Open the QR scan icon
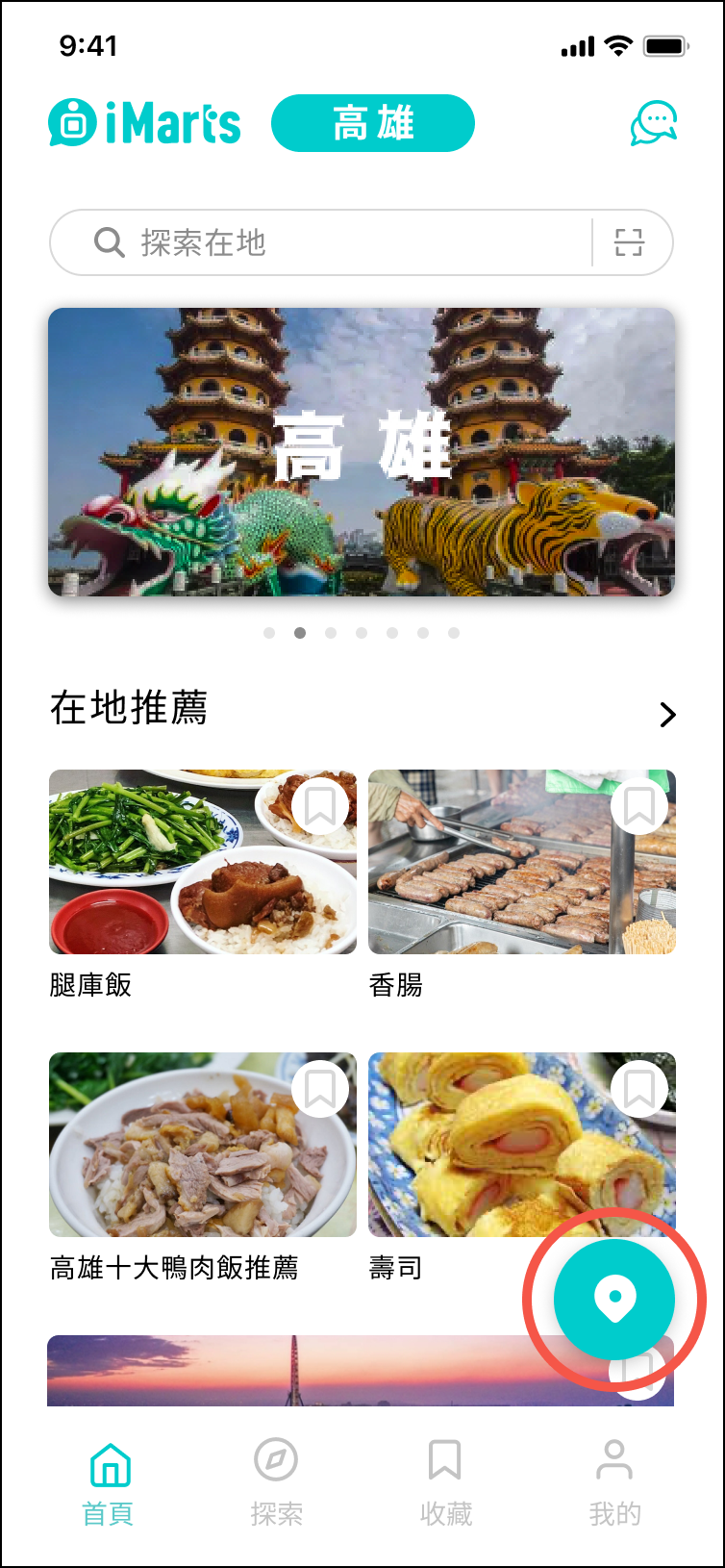The image size is (725, 1568). click(629, 242)
